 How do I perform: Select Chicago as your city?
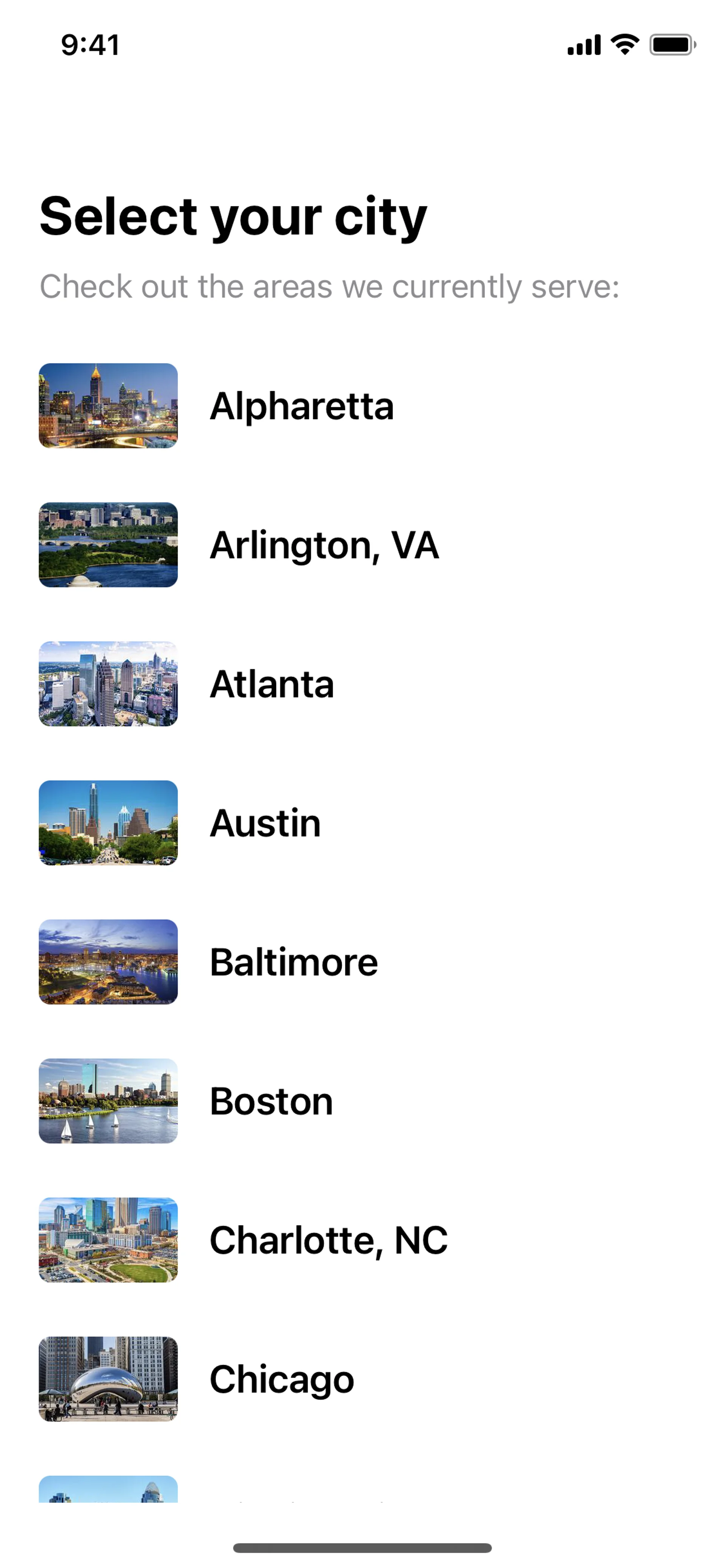pos(281,1379)
